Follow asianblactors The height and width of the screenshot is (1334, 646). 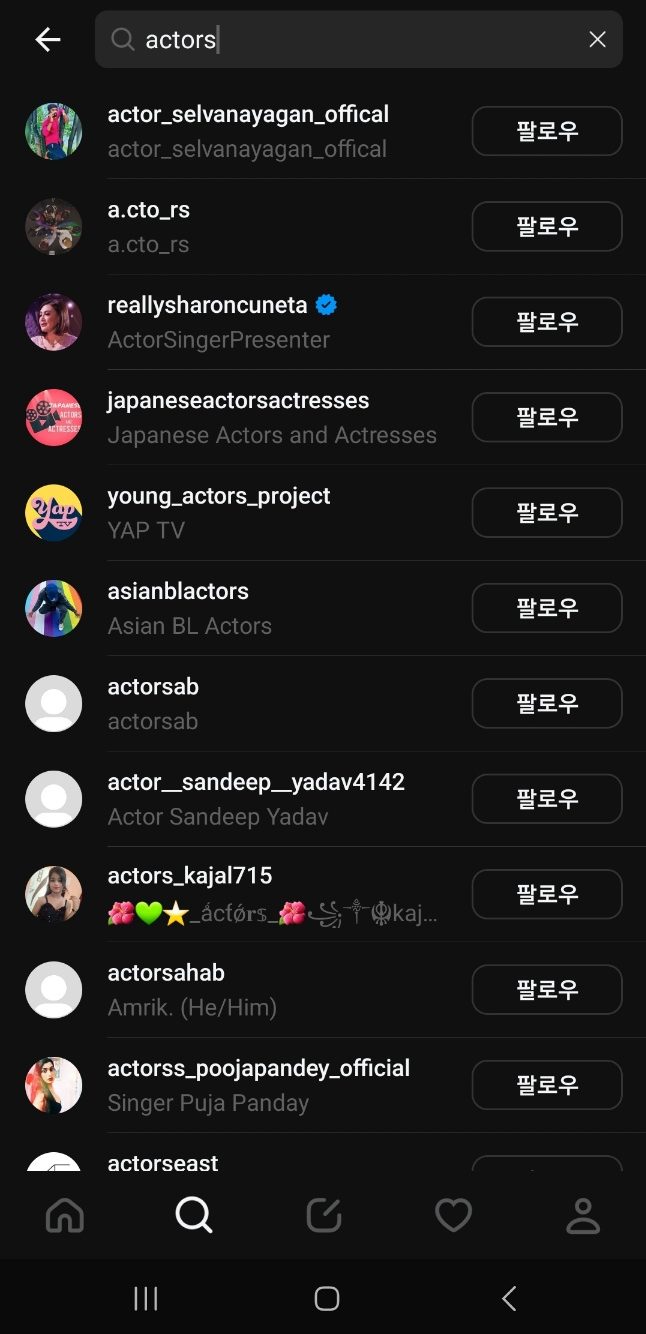pos(546,608)
